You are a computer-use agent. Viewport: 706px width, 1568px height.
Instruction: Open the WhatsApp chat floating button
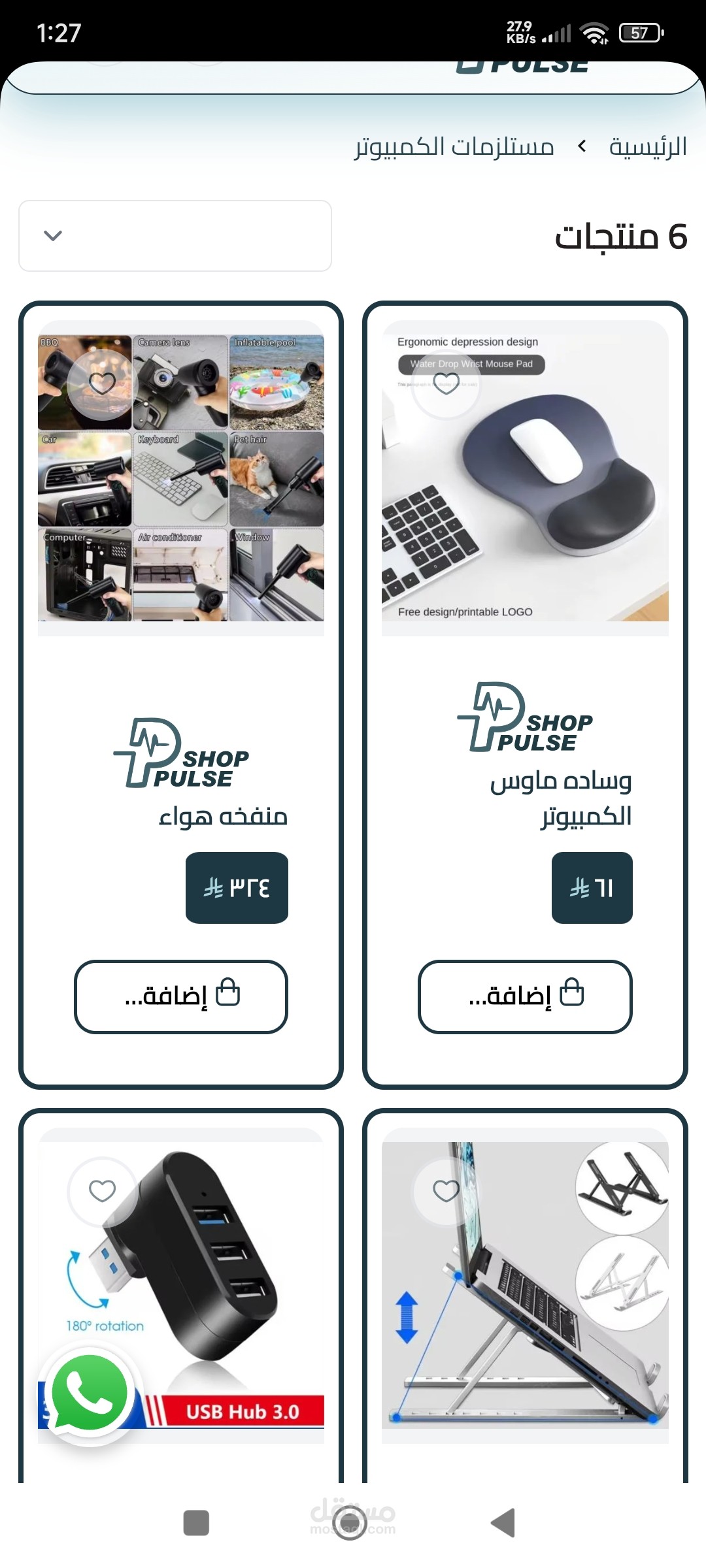point(89,1393)
